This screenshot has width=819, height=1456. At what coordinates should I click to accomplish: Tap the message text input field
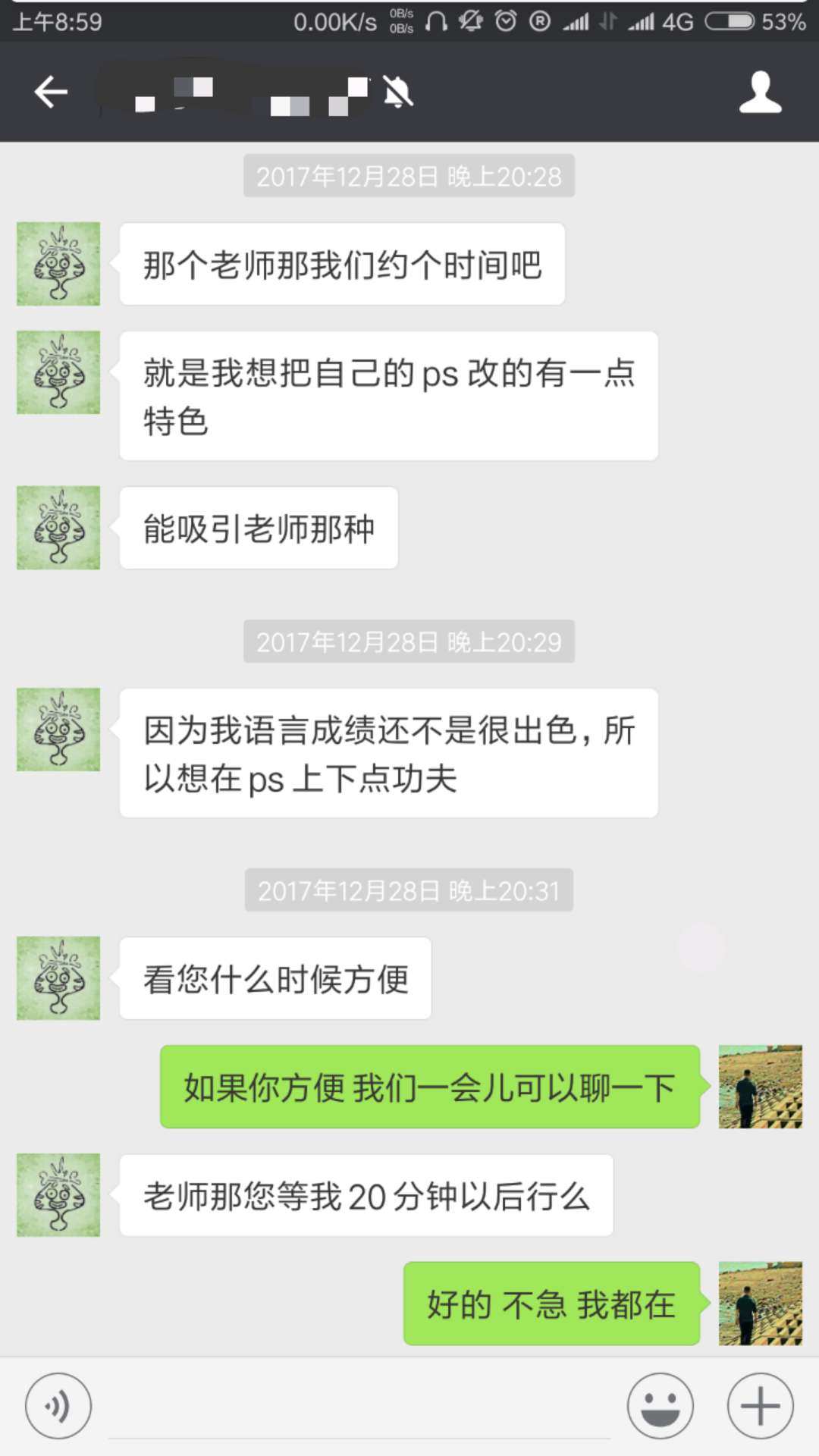[359, 1407]
